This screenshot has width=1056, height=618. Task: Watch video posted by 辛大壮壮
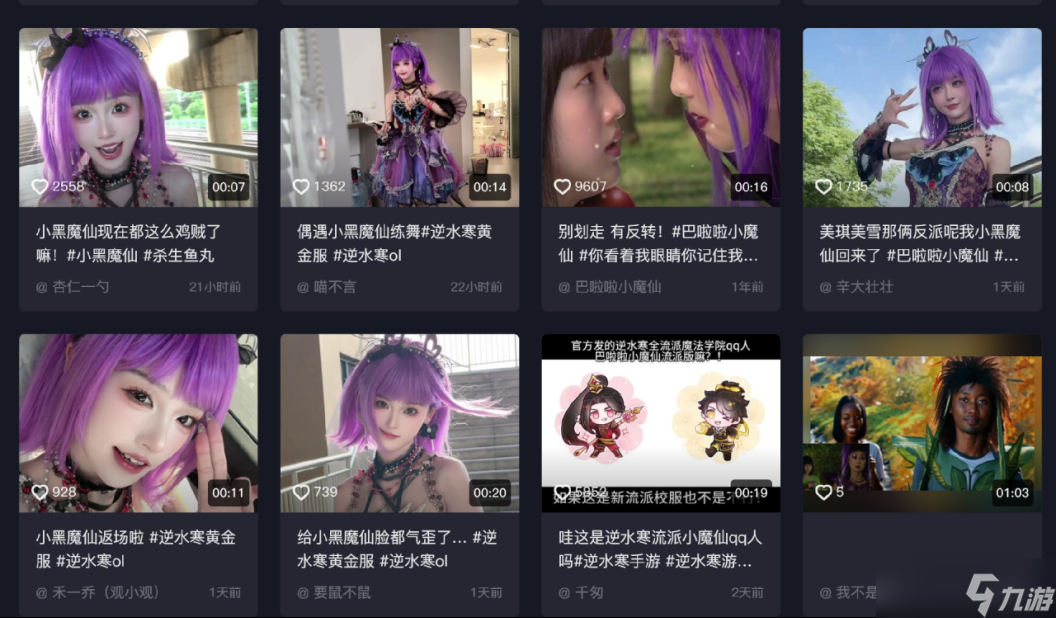[922, 117]
